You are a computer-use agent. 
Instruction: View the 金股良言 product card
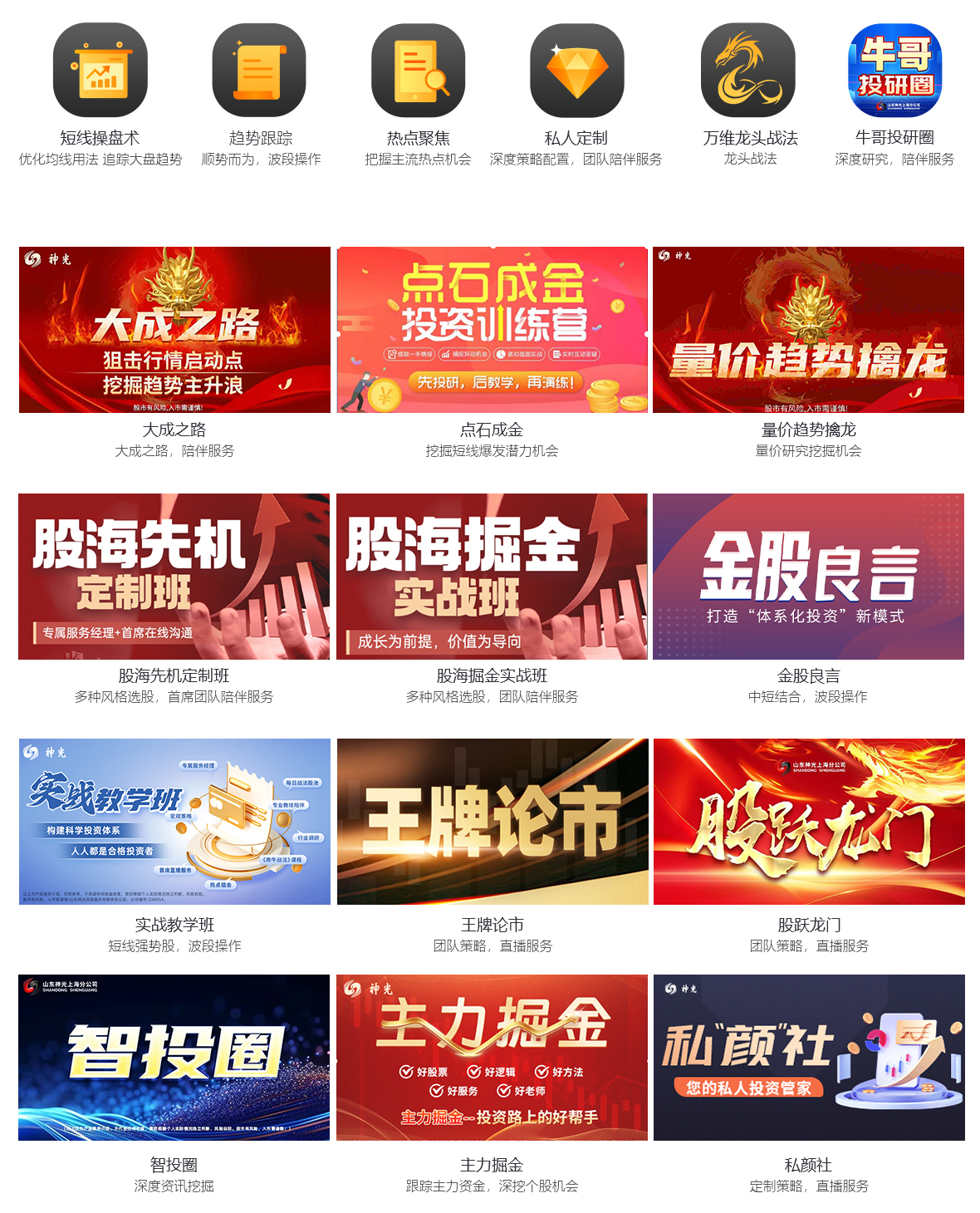pyautogui.click(x=808, y=577)
